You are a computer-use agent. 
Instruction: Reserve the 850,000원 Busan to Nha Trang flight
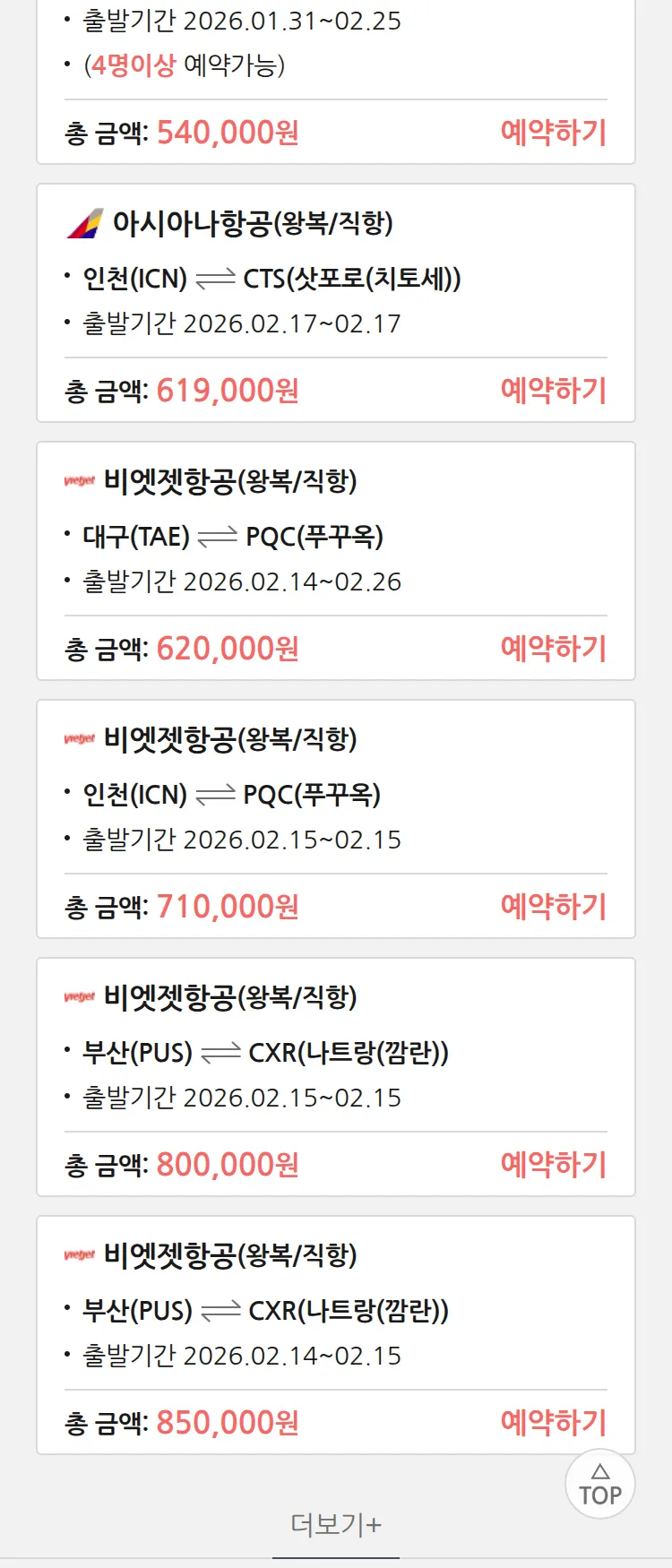(x=553, y=1423)
